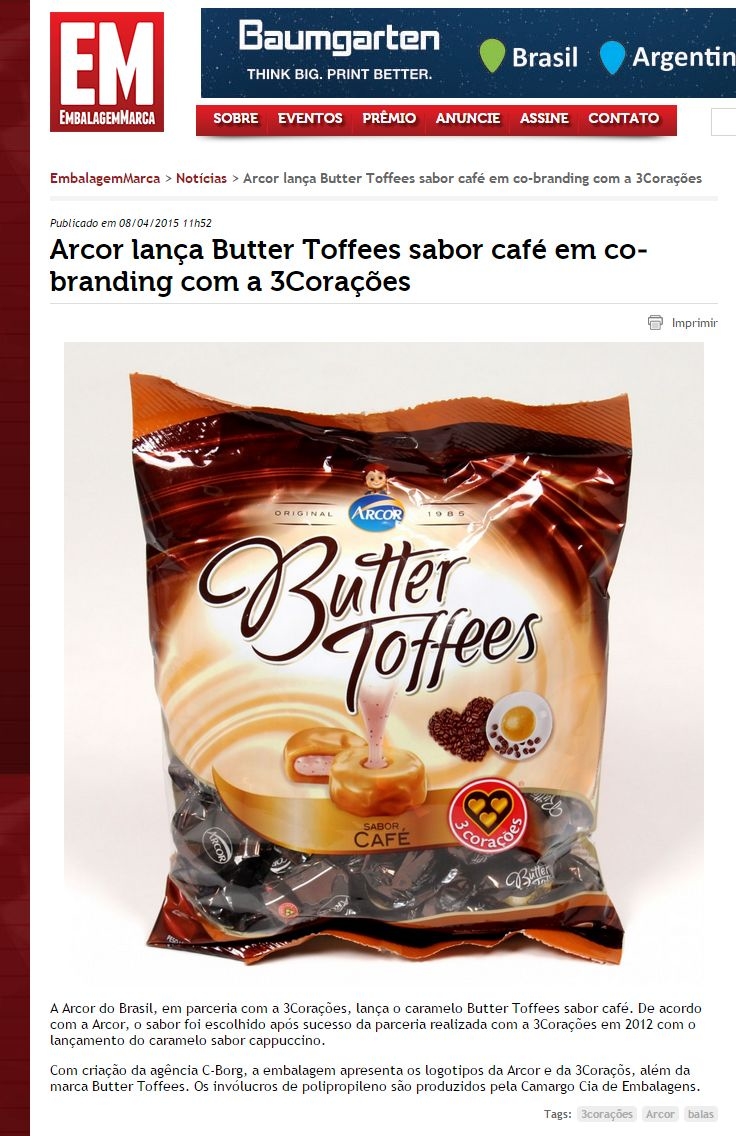Select the 3corações tag

(607, 1114)
